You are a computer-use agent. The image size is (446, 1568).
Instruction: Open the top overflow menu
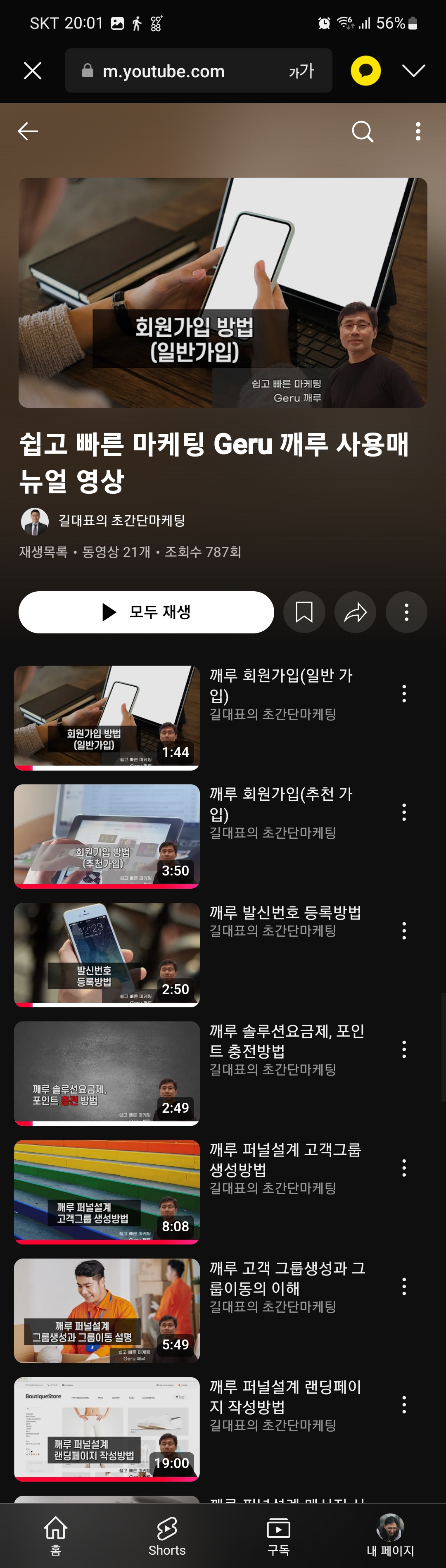point(418,131)
